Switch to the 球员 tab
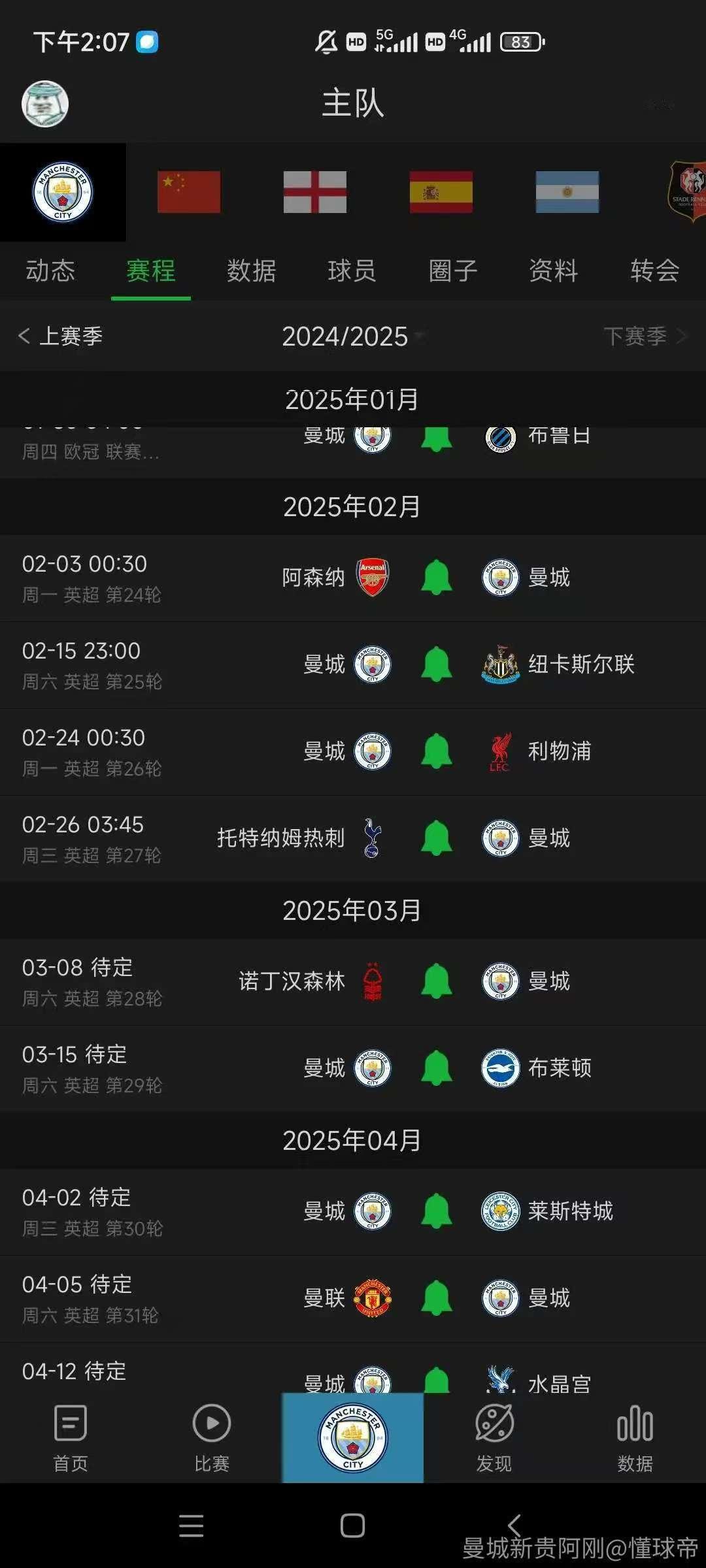The height and width of the screenshot is (1568, 706). (352, 270)
